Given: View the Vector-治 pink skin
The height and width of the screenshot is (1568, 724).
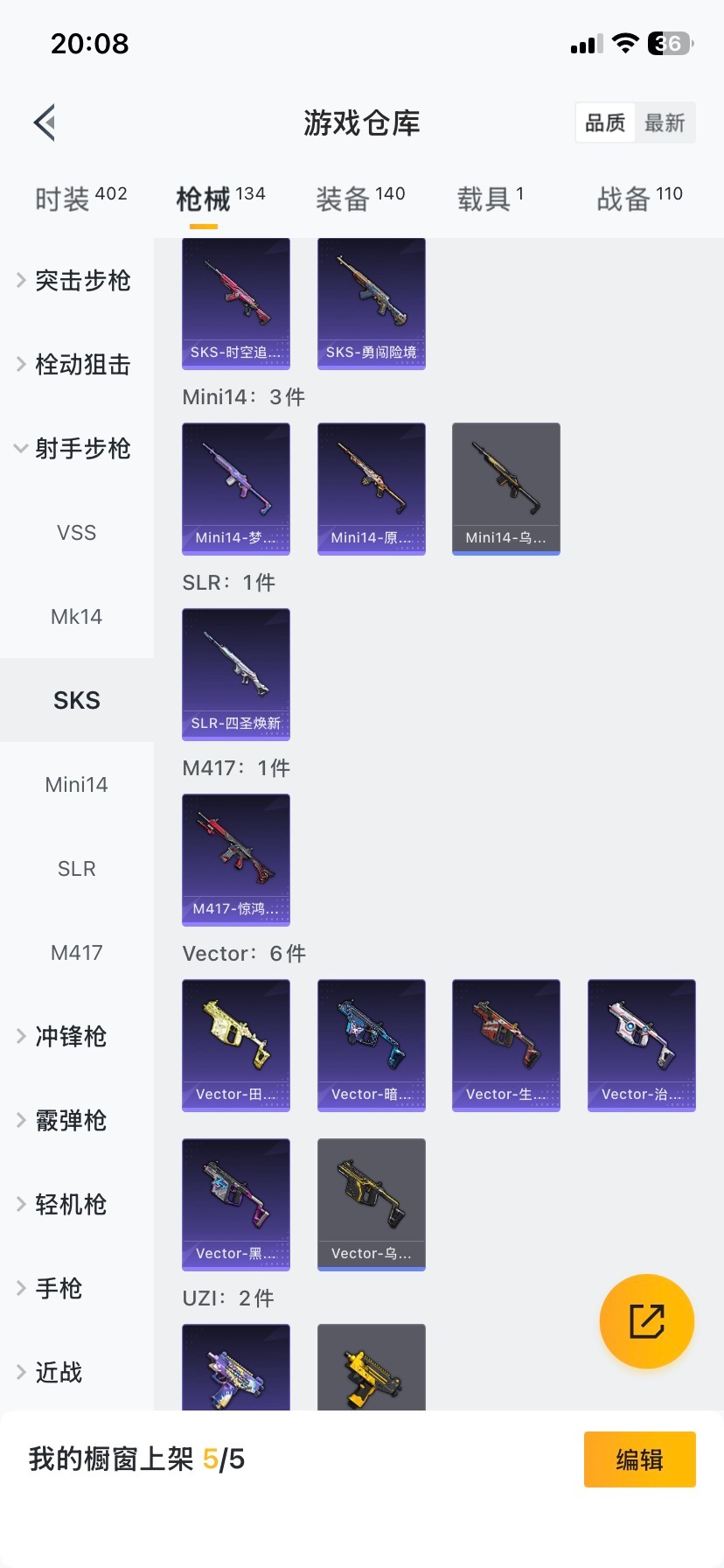Looking at the screenshot, I should [641, 1045].
